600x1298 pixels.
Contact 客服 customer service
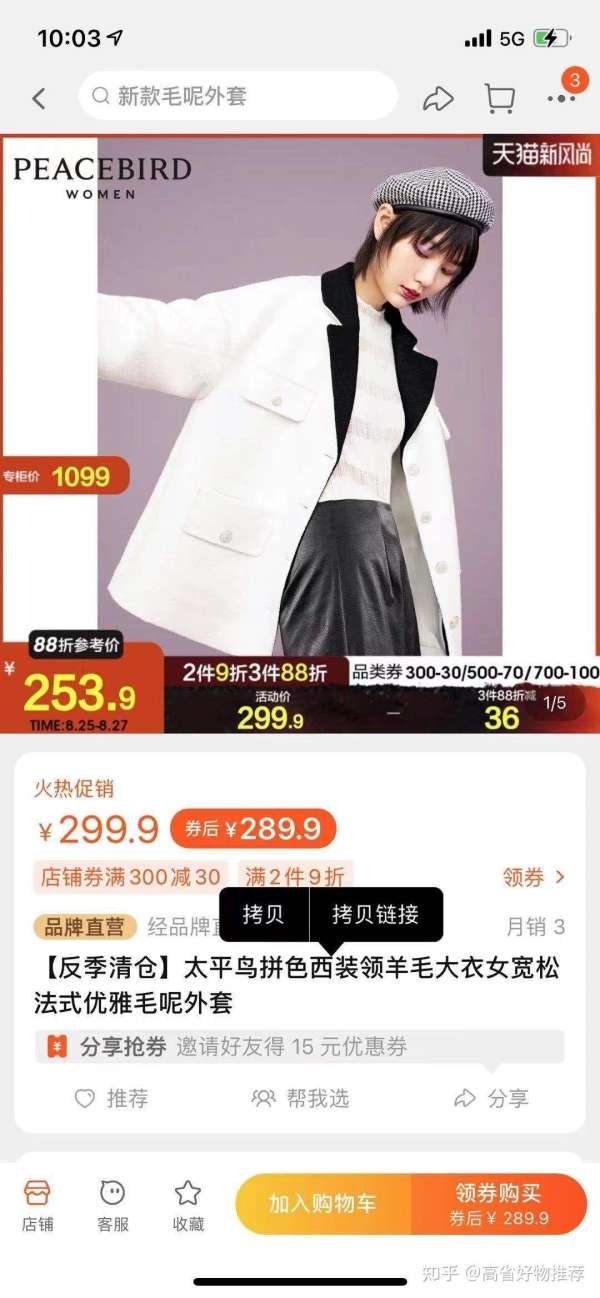click(113, 1204)
